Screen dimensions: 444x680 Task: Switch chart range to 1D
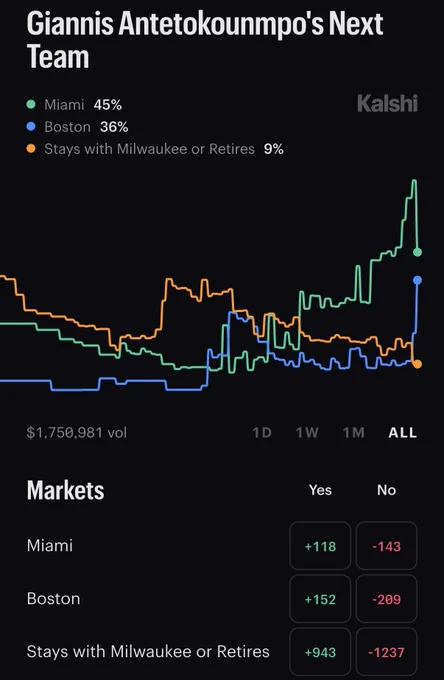coord(262,433)
